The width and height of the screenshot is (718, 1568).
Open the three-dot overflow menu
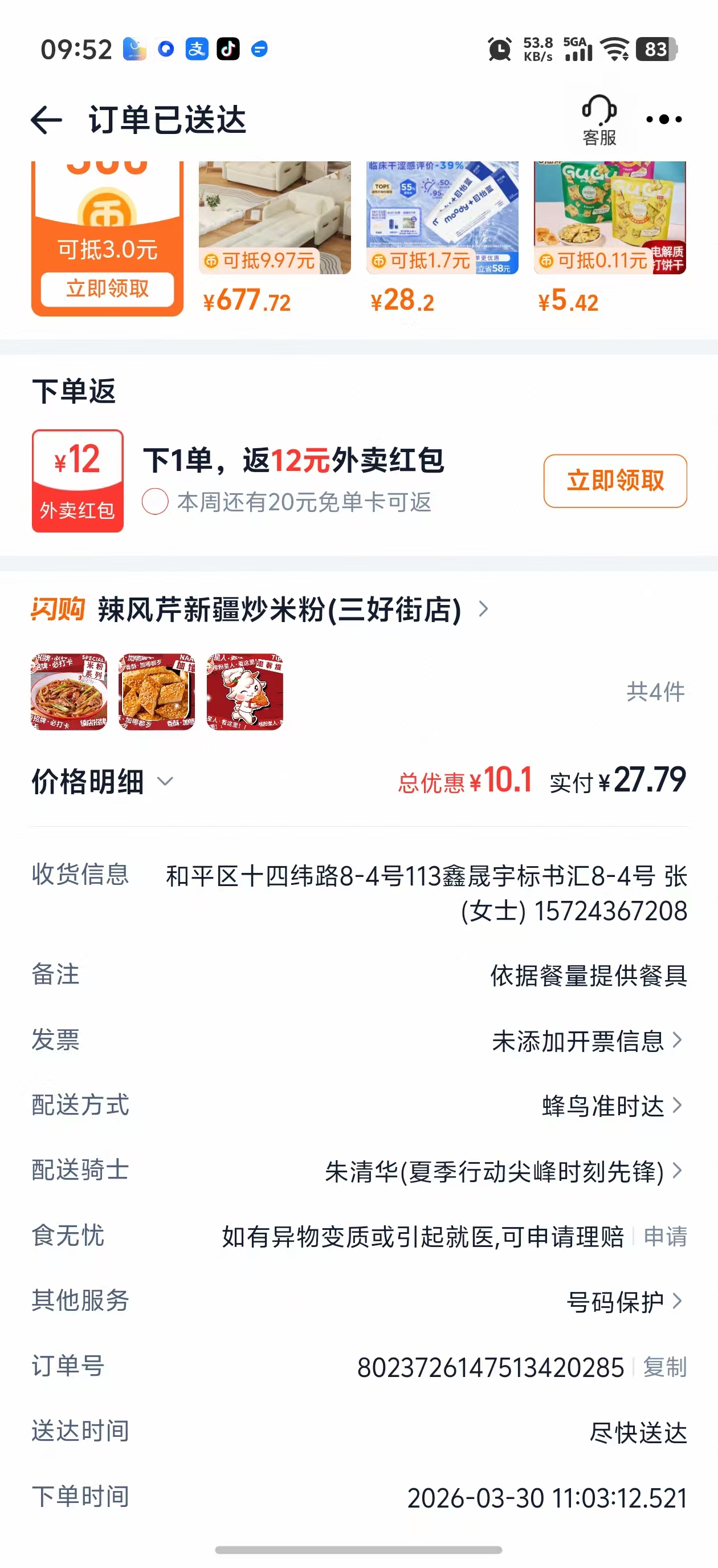[663, 119]
